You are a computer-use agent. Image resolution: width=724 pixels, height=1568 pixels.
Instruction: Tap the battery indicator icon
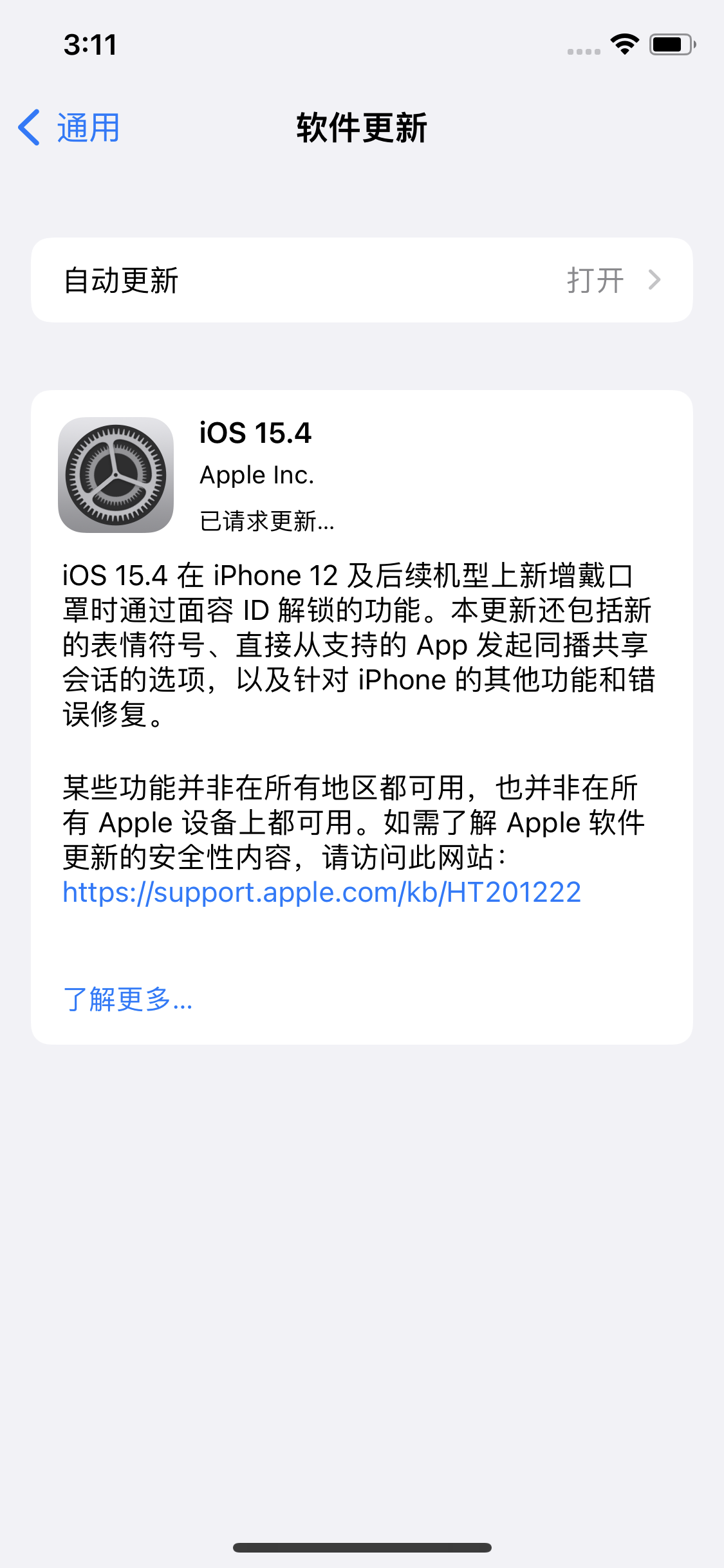click(669, 44)
